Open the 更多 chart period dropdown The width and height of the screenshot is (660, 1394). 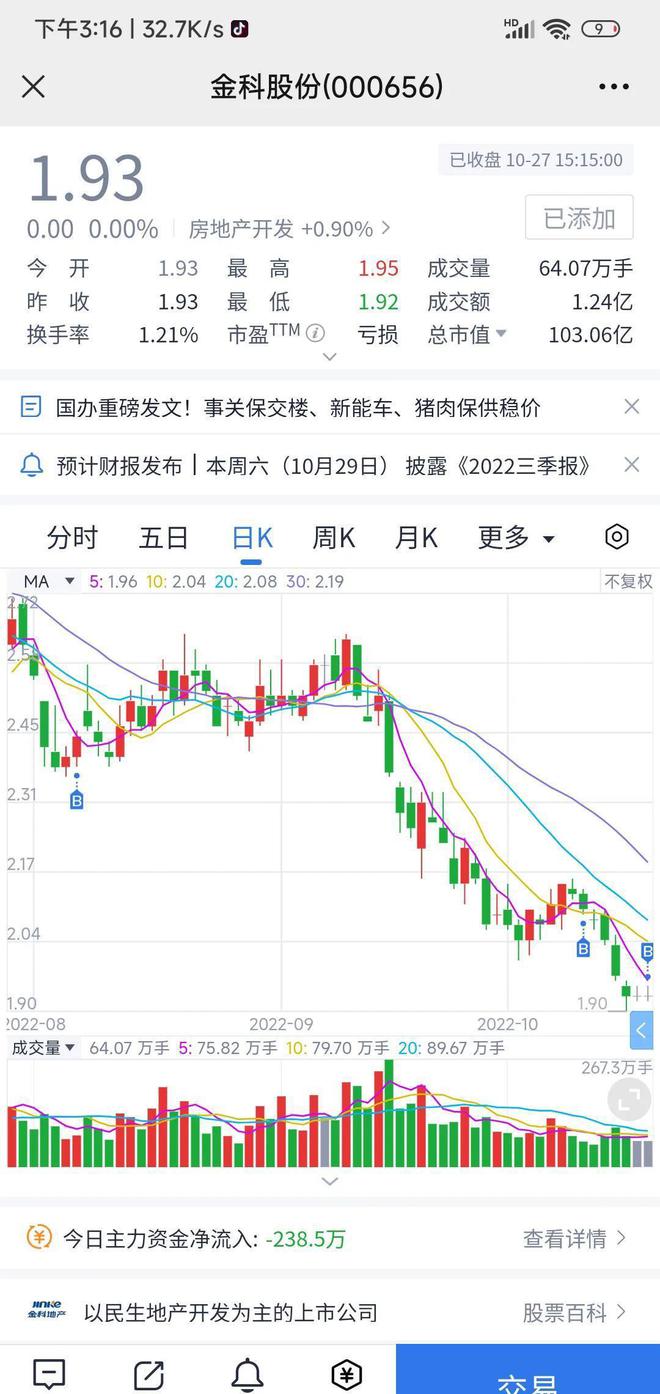pos(515,538)
